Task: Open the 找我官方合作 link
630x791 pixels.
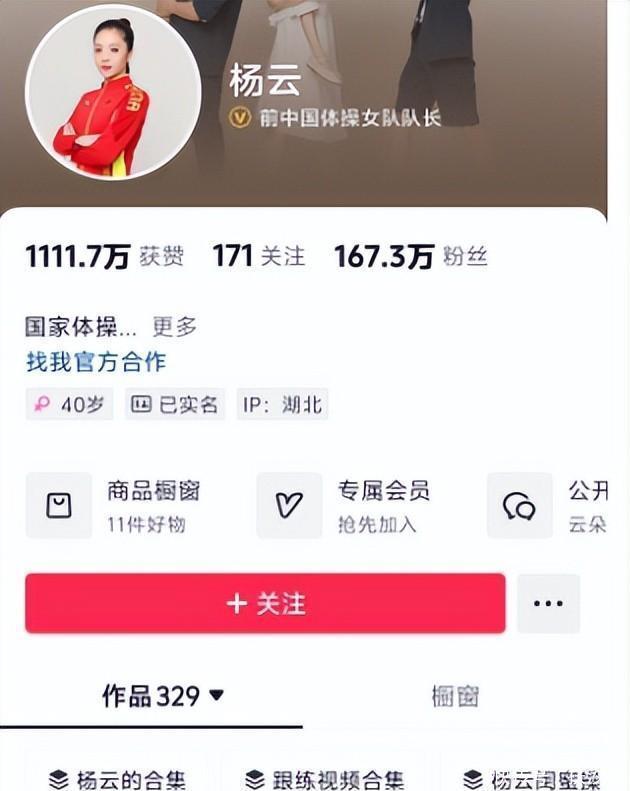Action: click(96, 361)
